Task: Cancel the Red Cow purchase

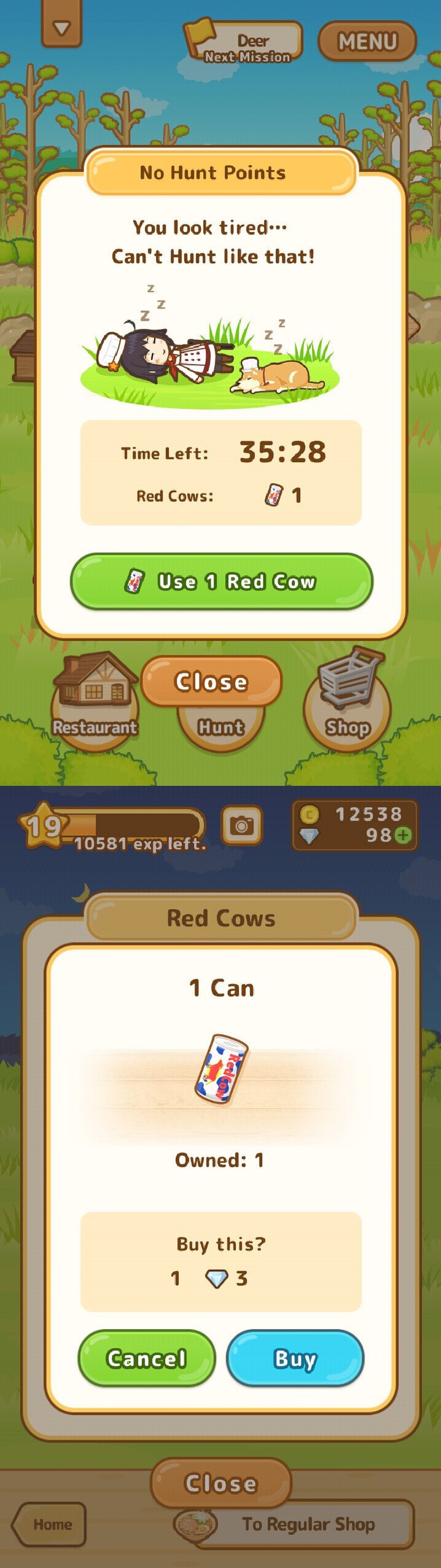Action: tap(147, 1358)
